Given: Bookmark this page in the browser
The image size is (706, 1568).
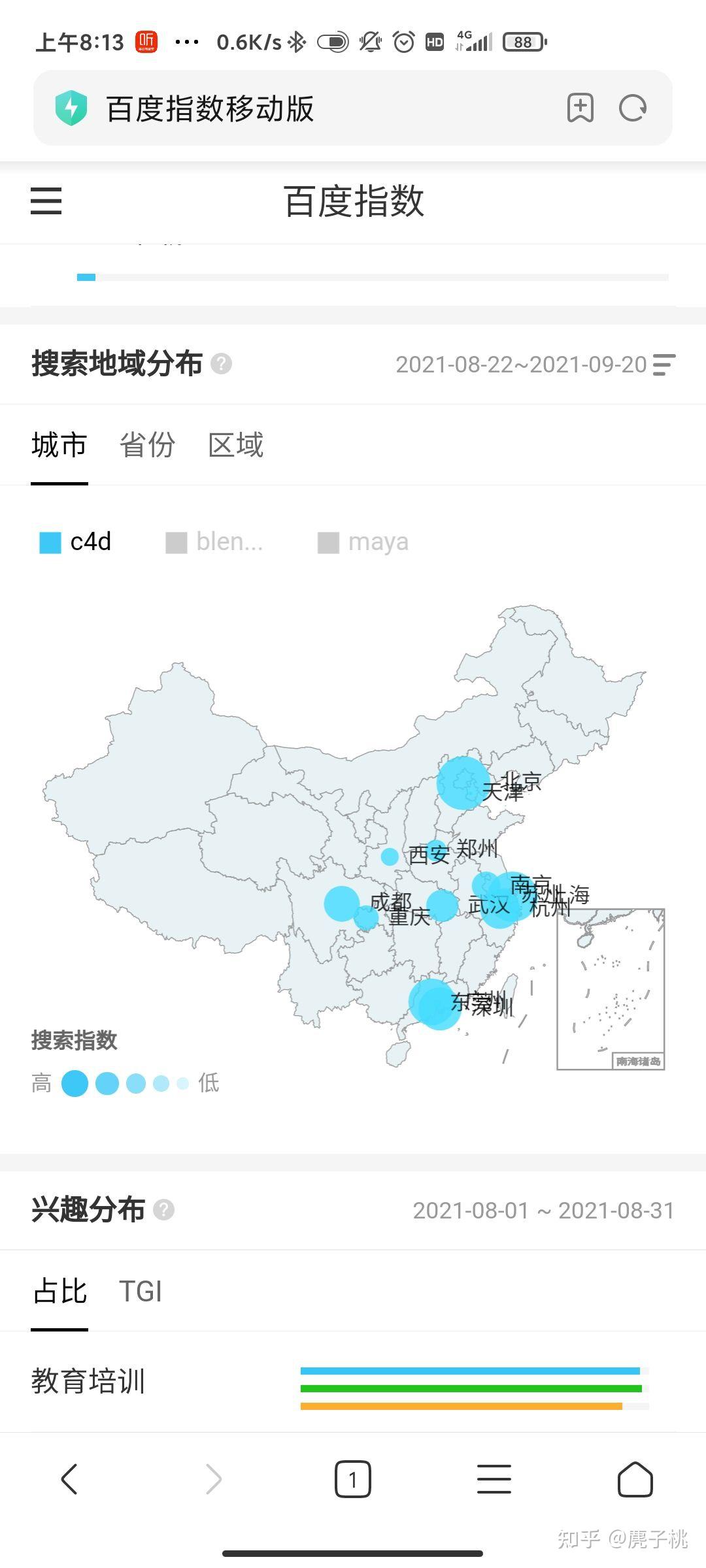Looking at the screenshot, I should [x=580, y=108].
